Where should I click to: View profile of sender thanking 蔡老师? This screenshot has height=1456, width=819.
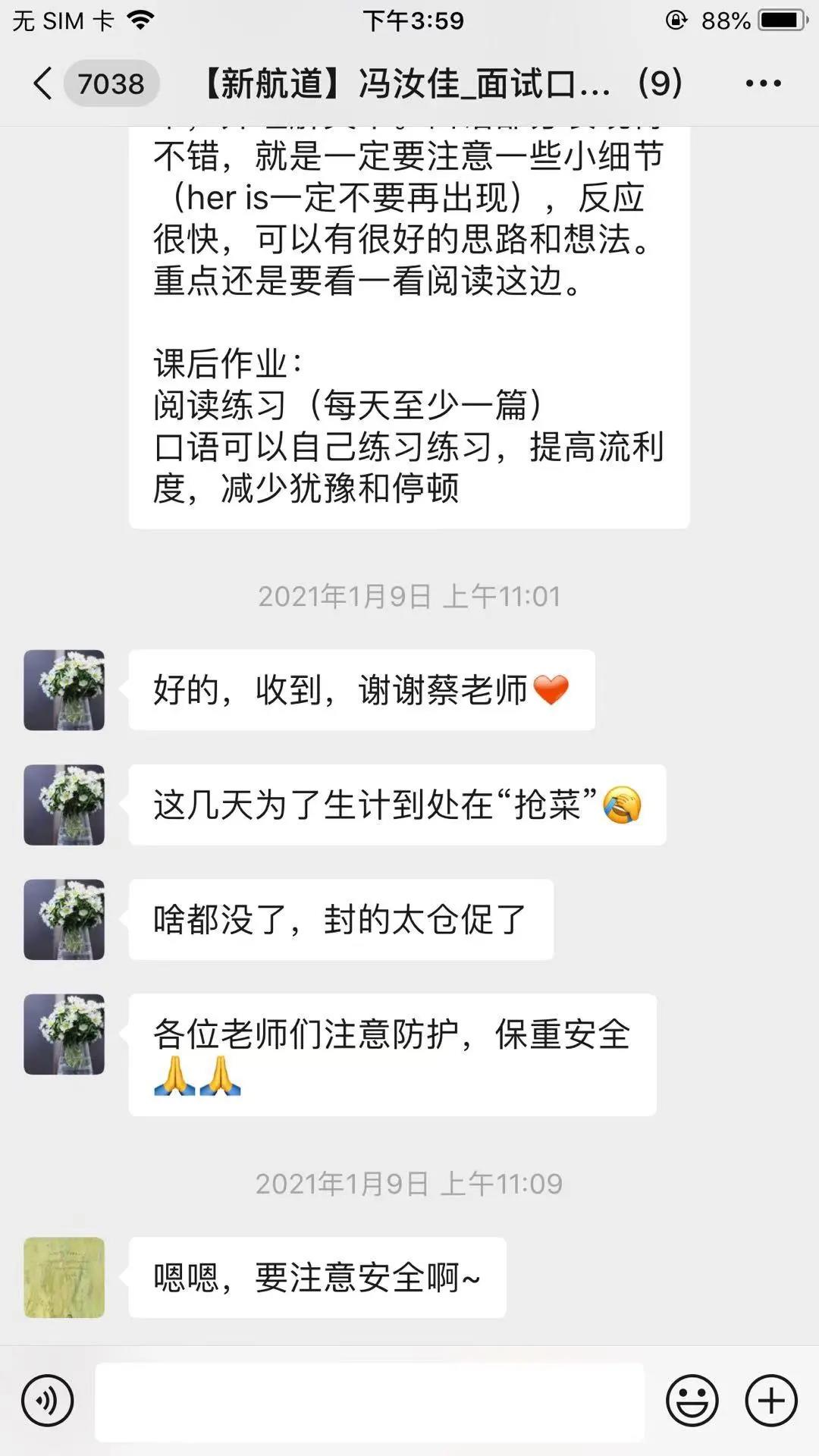[64, 690]
